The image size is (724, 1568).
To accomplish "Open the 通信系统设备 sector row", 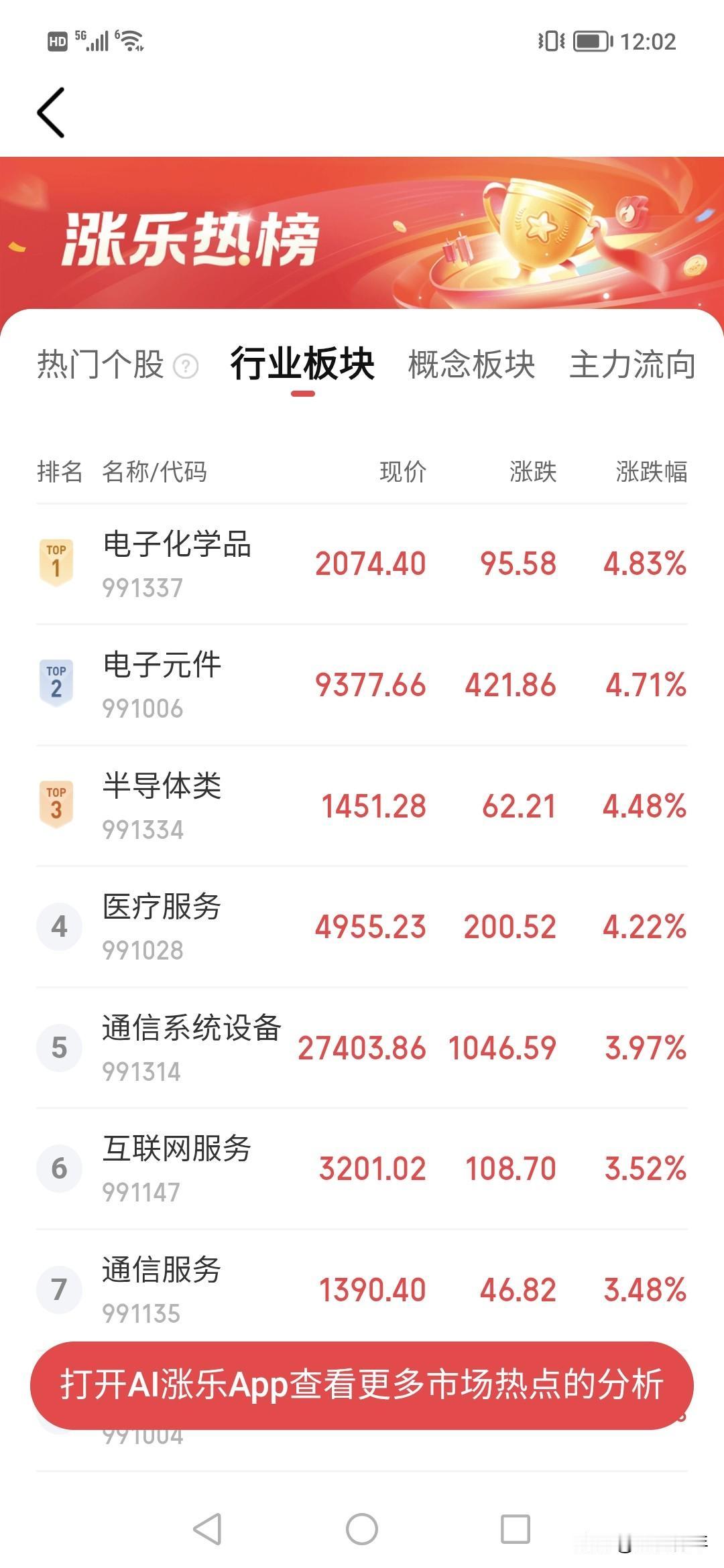I will 362,1047.
